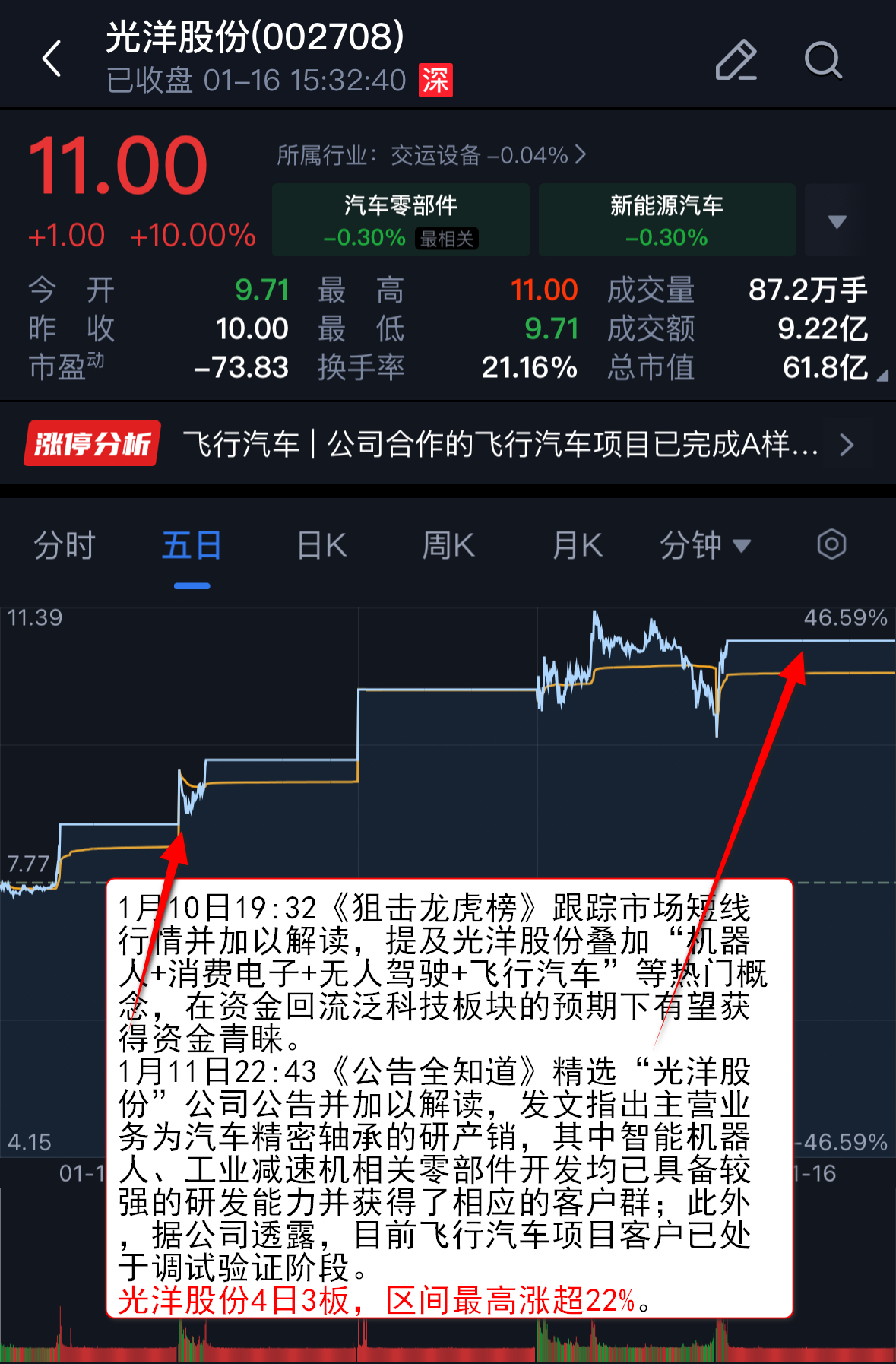
Task: Switch to the 分时 chart tab
Action: [x=64, y=545]
